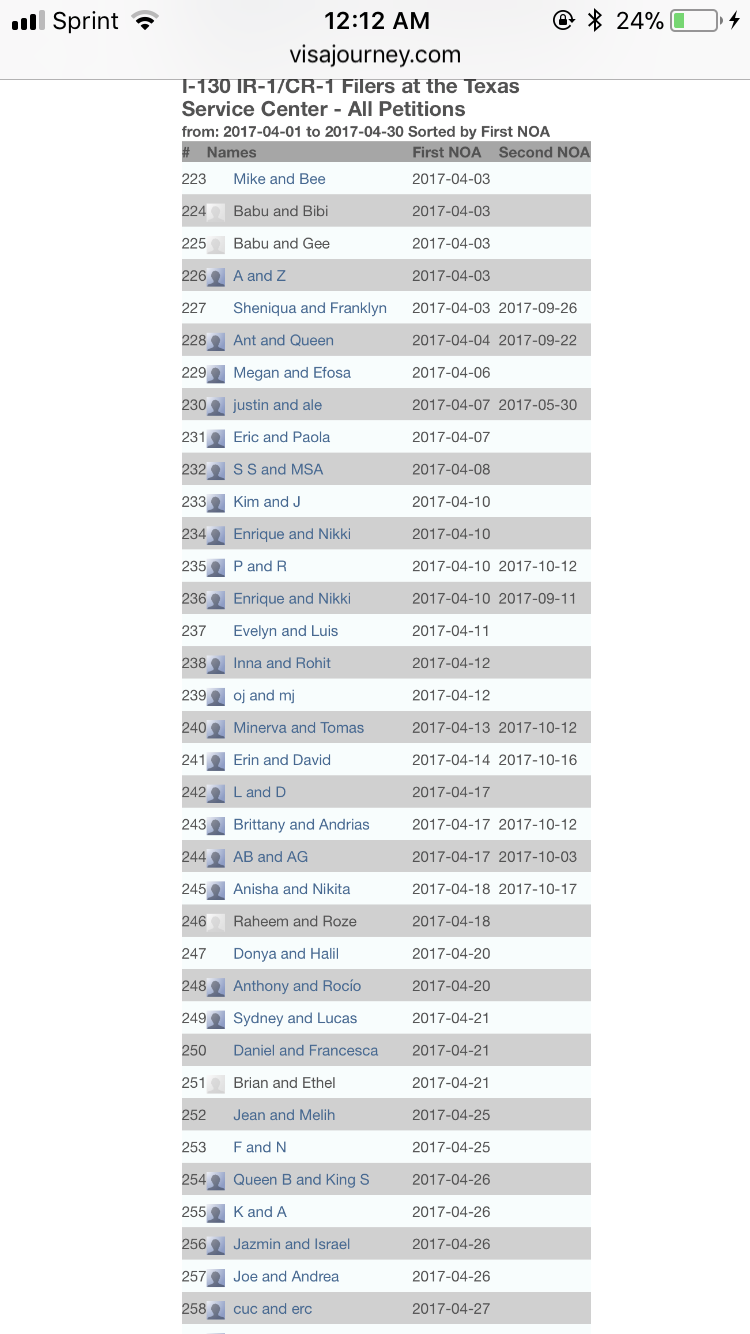Open P and R link
The image size is (750, 1334).
click(260, 566)
